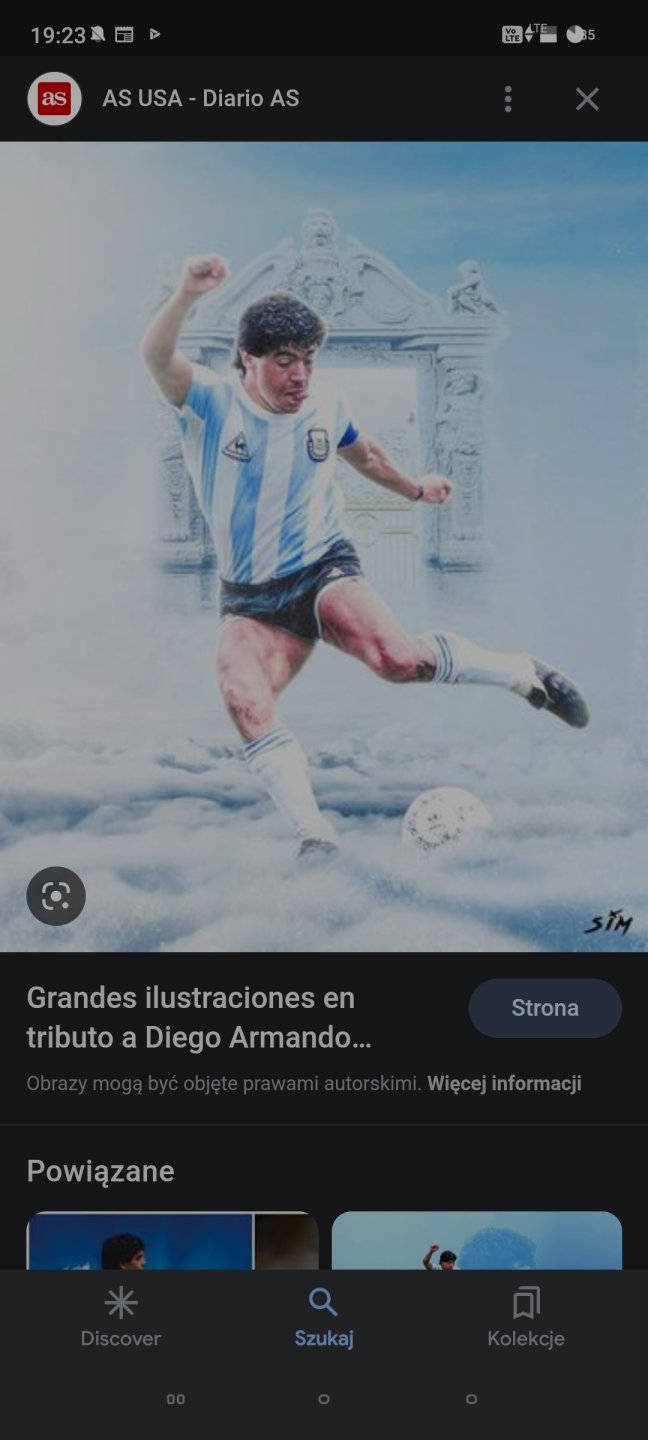View the main Maradona illustration full screen
The height and width of the screenshot is (1440, 648).
pyautogui.click(x=324, y=546)
